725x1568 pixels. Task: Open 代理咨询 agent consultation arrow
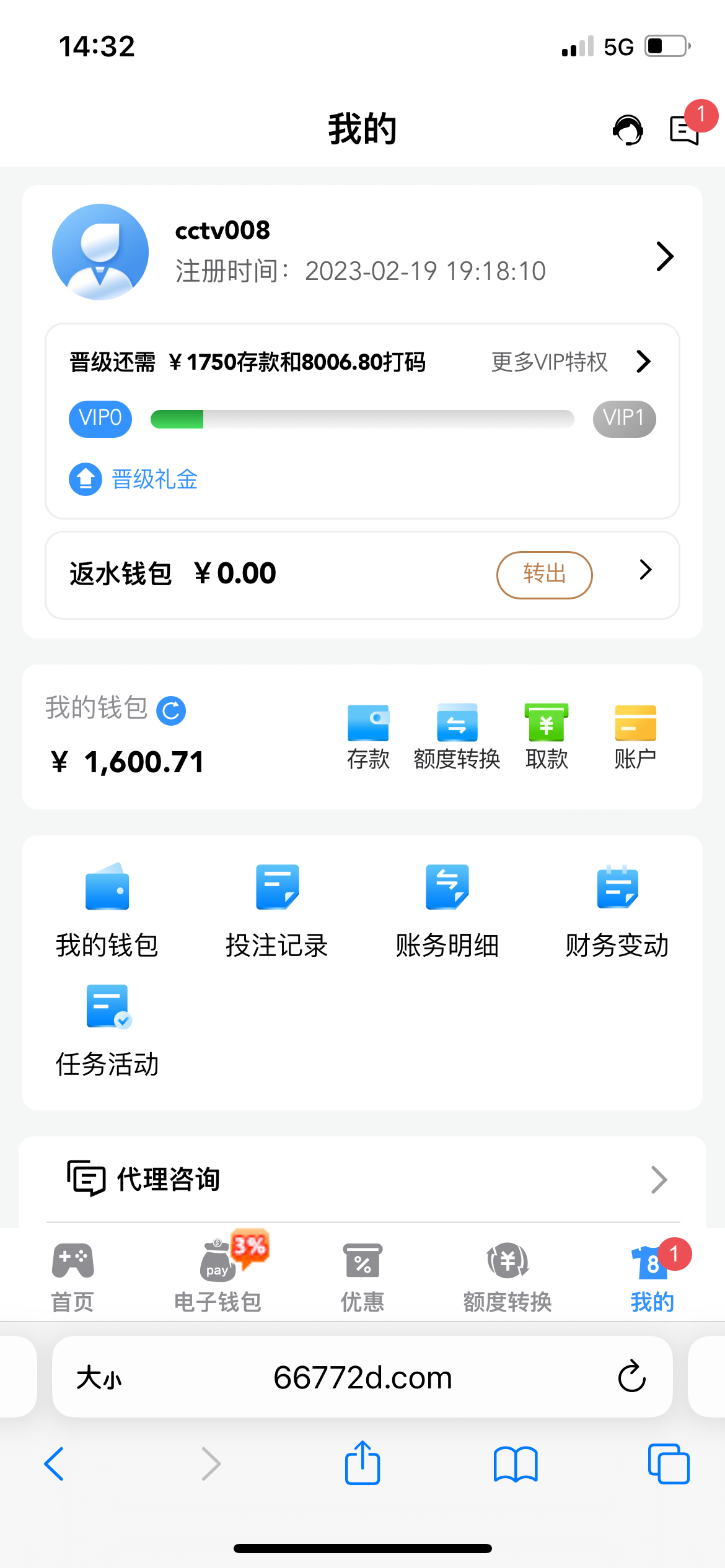pos(660,1179)
